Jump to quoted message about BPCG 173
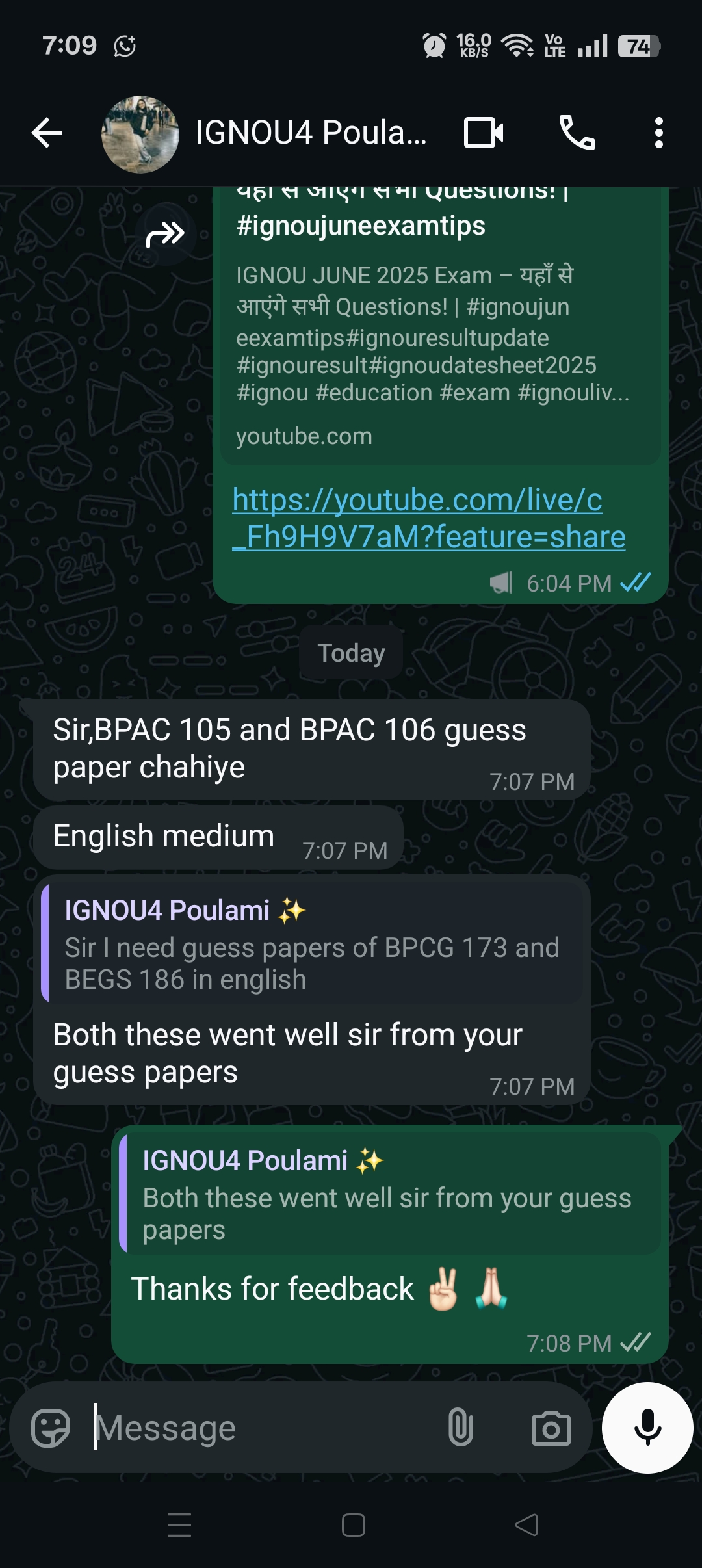Viewport: 702px width, 1568px height. pos(312,943)
